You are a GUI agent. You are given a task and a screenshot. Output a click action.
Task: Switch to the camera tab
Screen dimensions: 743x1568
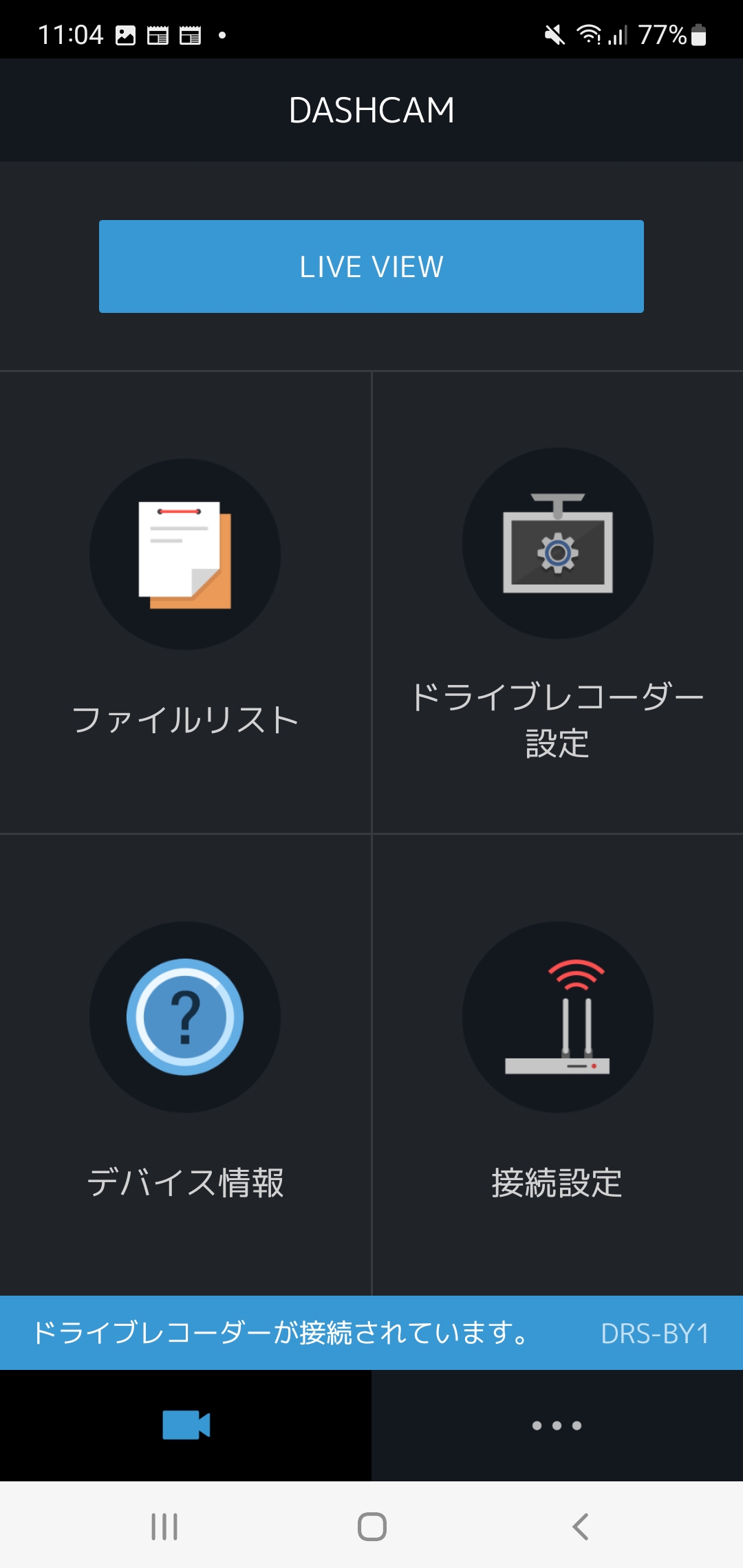[x=186, y=1425]
